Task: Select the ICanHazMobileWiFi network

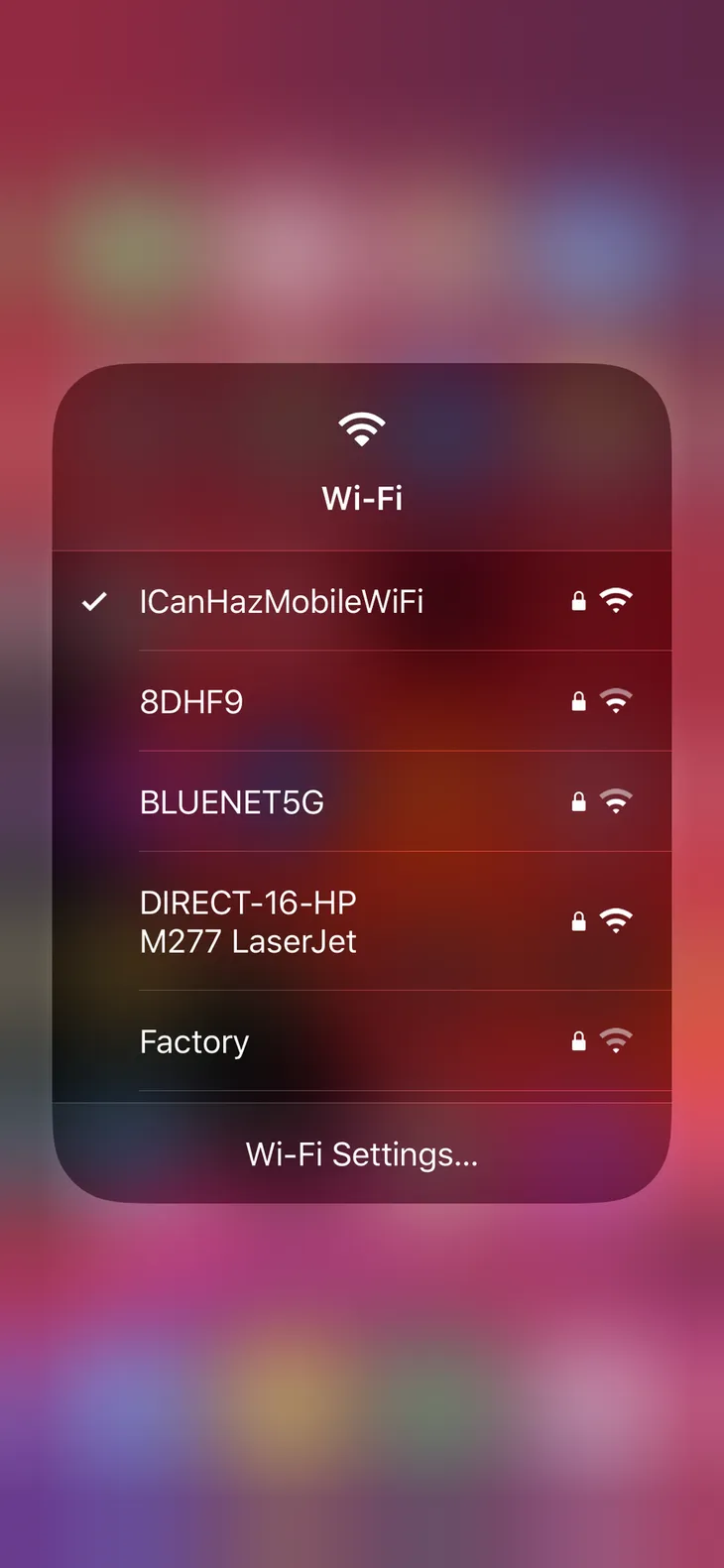Action: pos(282,601)
